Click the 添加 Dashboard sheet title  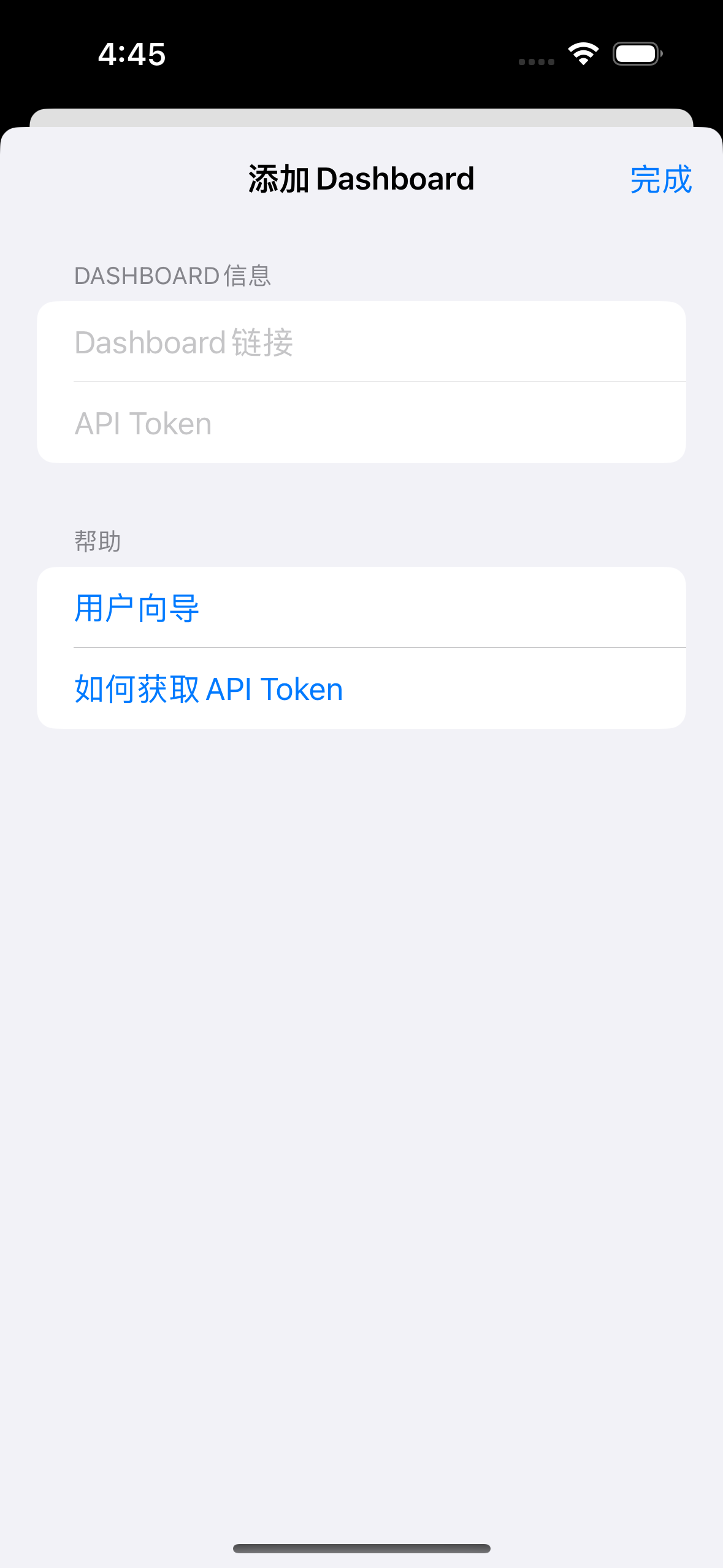coord(361,179)
